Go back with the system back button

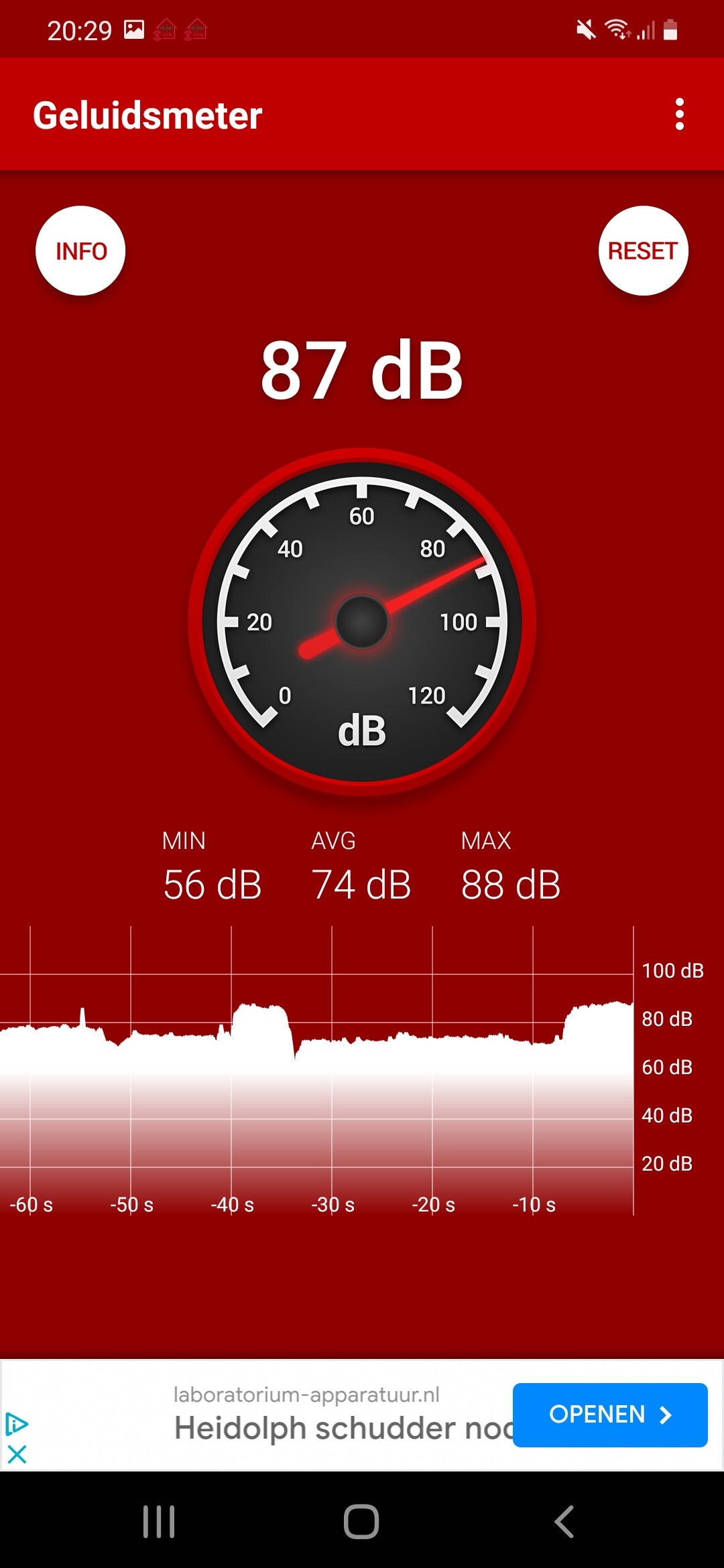pyautogui.click(x=564, y=1521)
